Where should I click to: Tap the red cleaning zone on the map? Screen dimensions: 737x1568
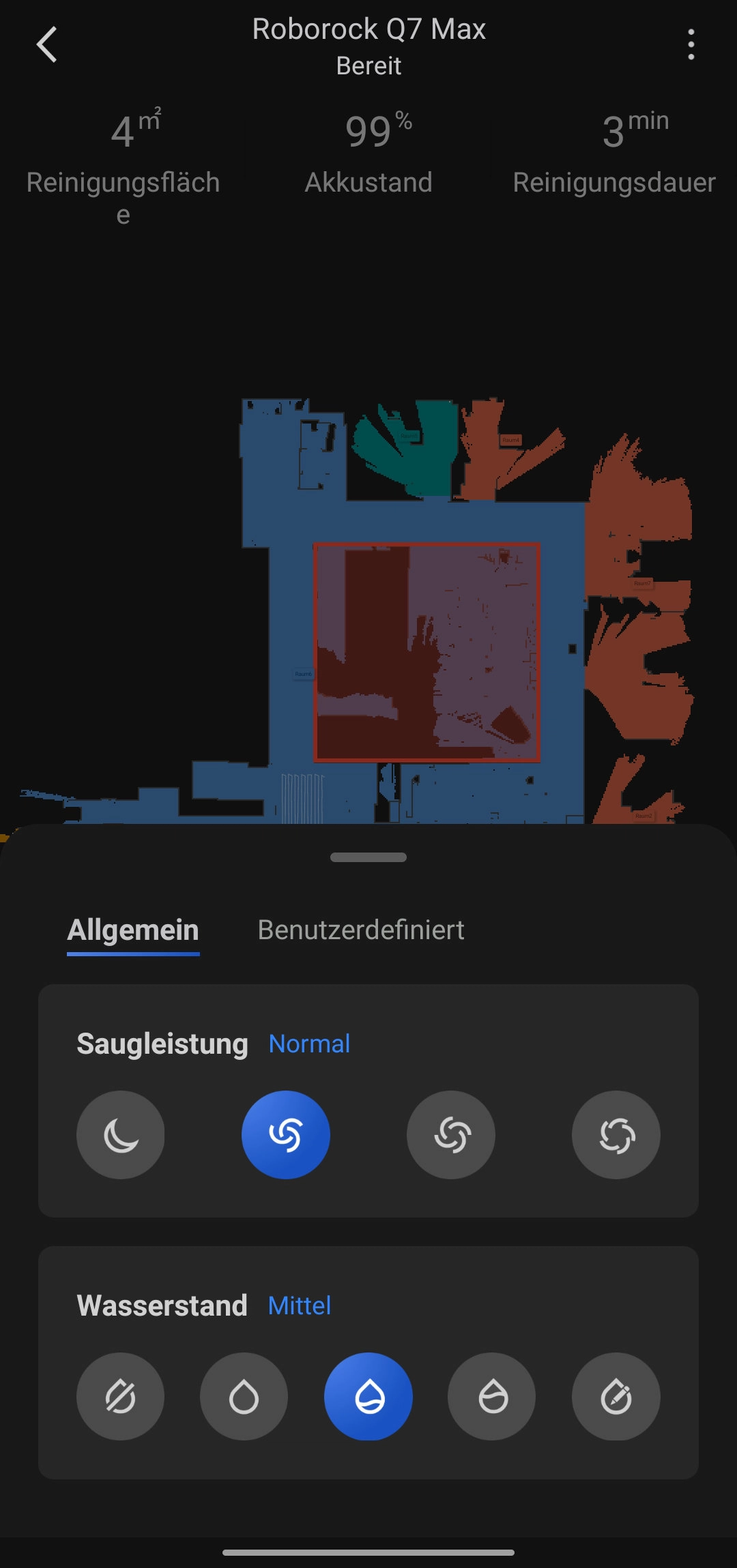coord(427,652)
